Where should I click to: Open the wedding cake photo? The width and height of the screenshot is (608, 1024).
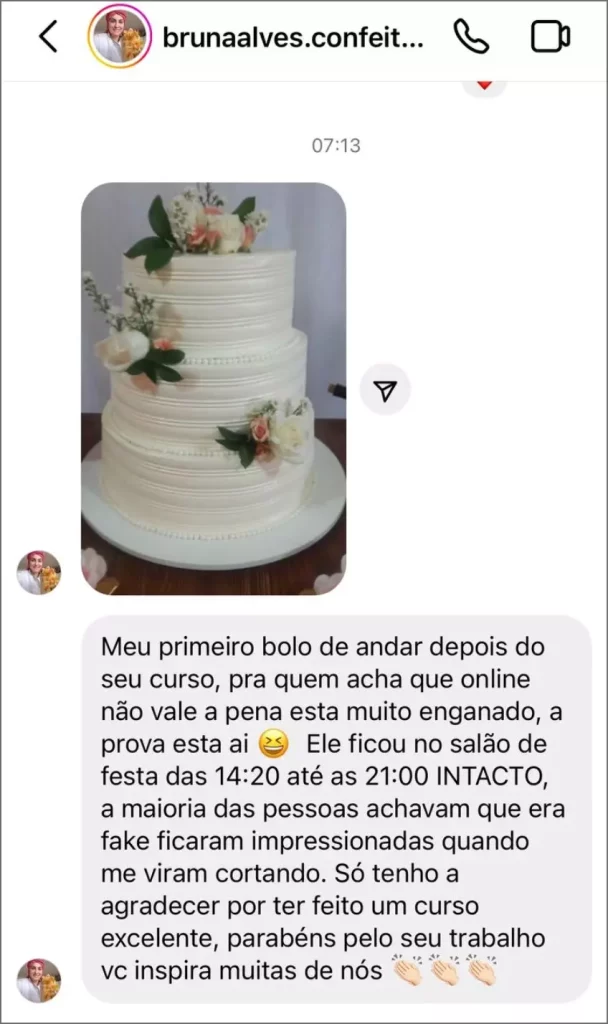pos(213,388)
